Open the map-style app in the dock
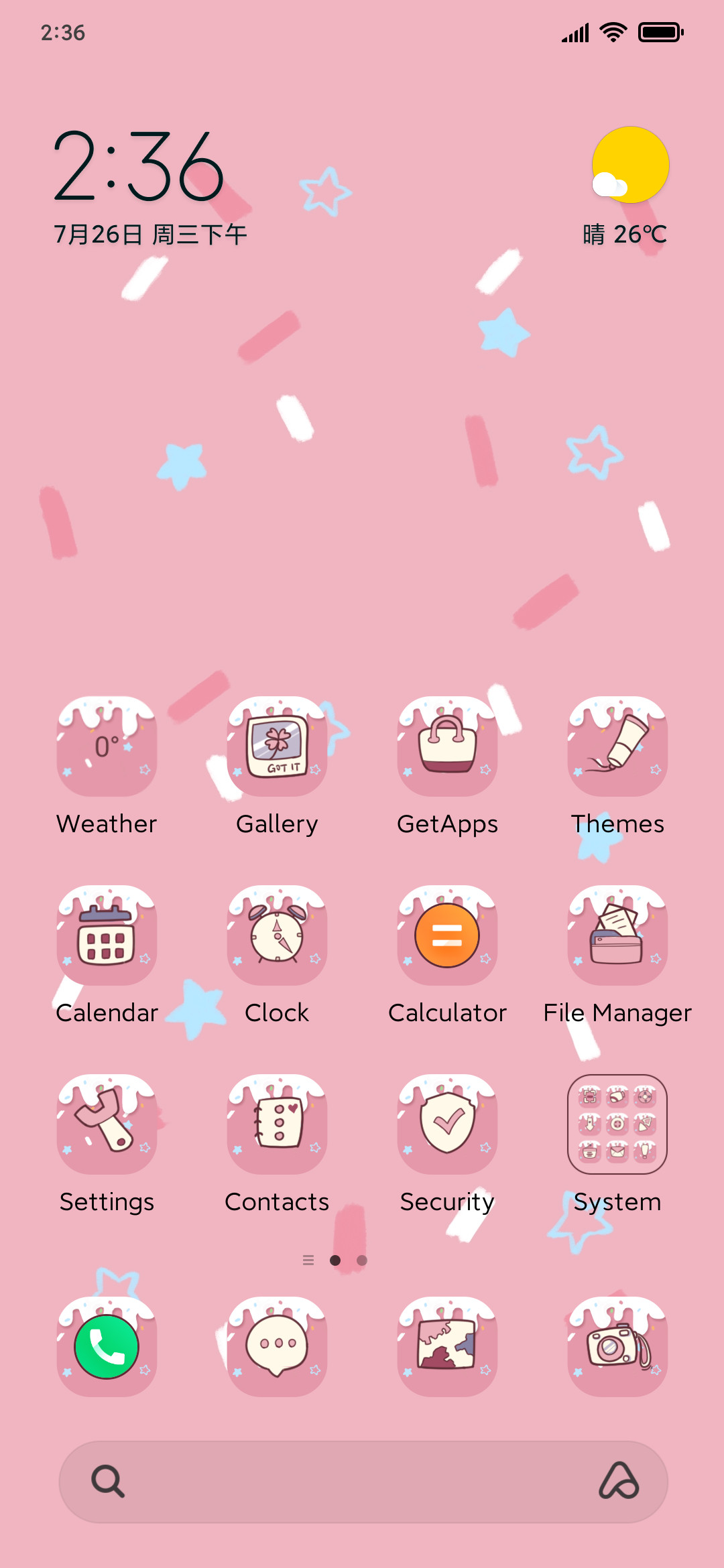The image size is (724, 1568). (447, 1347)
